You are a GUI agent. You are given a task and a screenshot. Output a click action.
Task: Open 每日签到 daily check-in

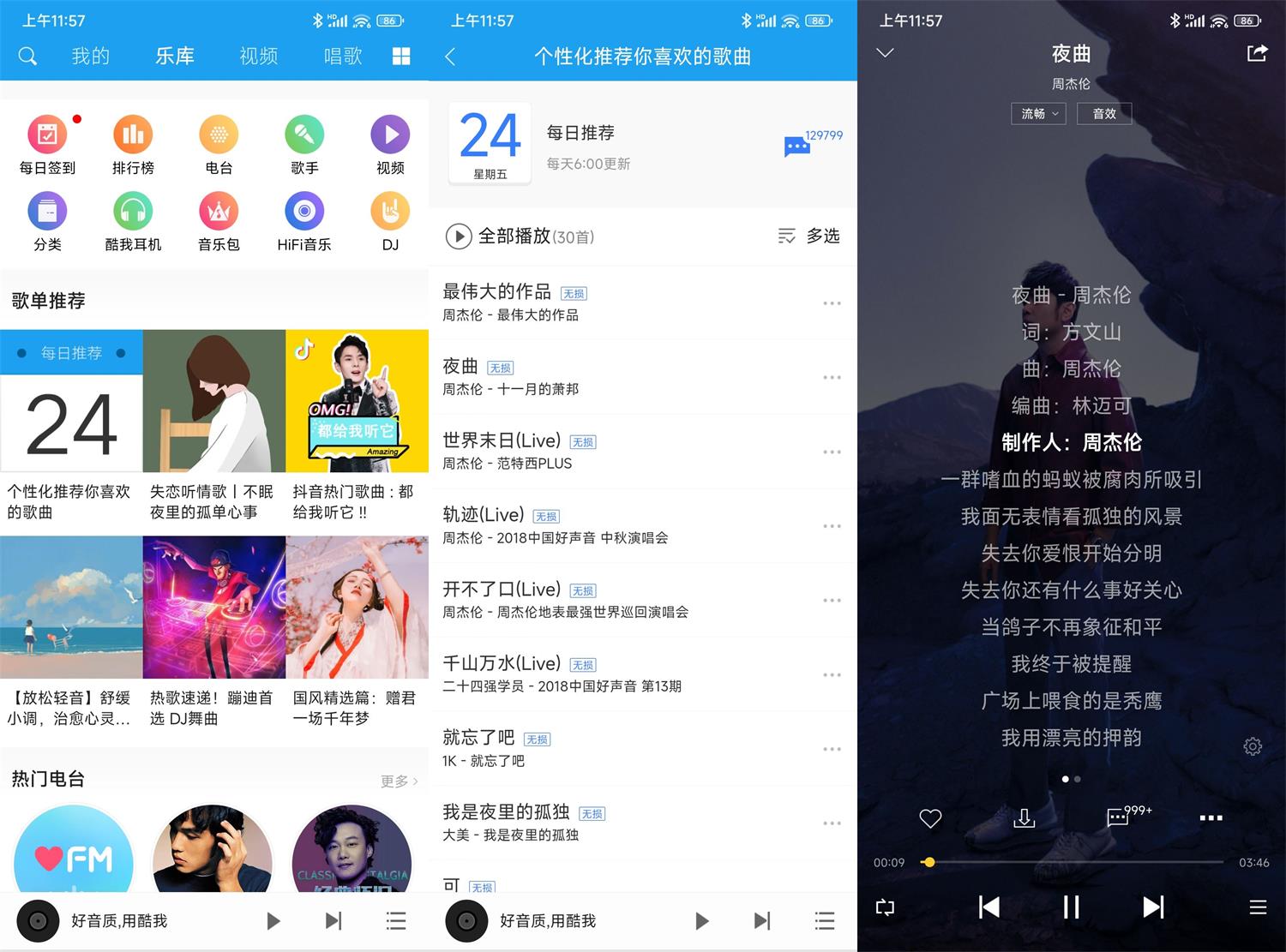[47, 145]
